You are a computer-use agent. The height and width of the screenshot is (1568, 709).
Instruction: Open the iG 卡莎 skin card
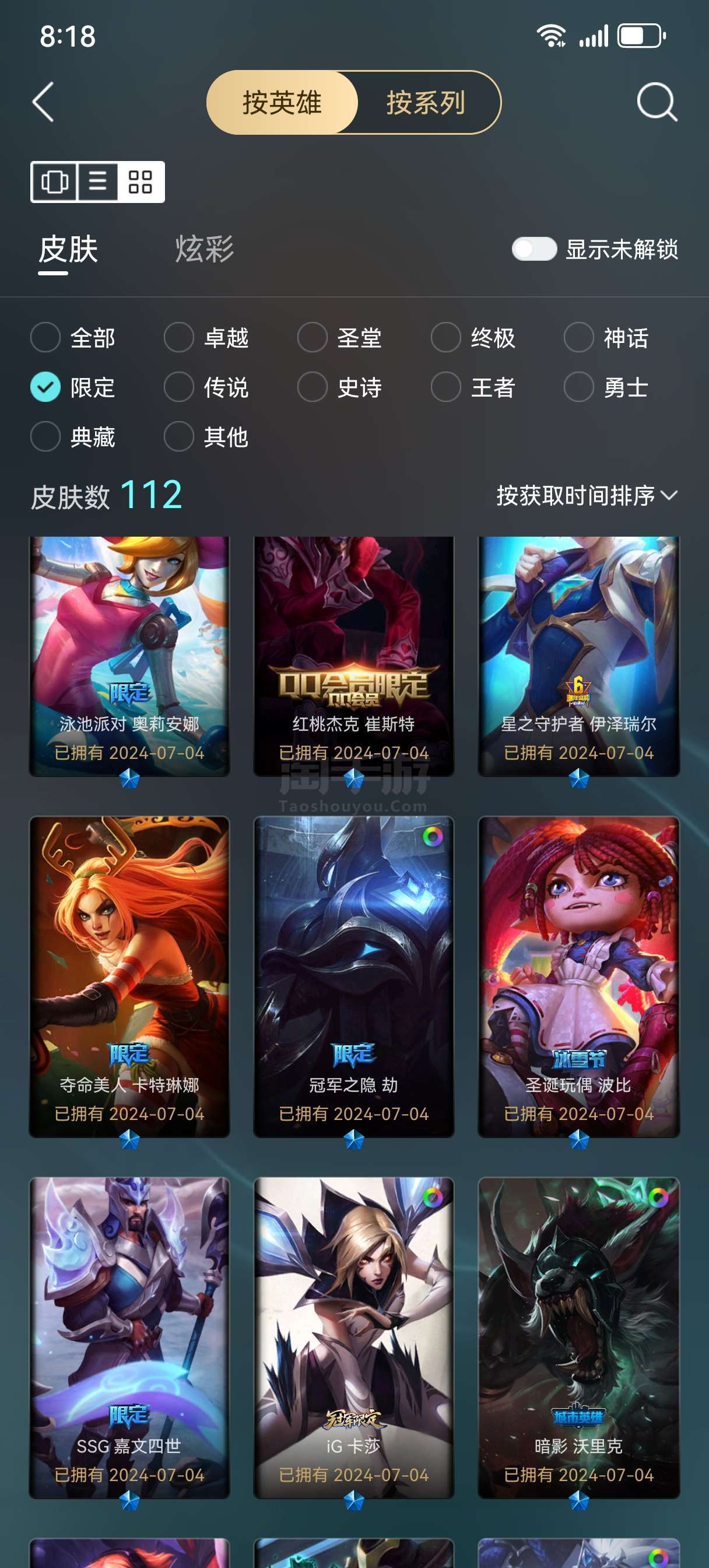353,1338
